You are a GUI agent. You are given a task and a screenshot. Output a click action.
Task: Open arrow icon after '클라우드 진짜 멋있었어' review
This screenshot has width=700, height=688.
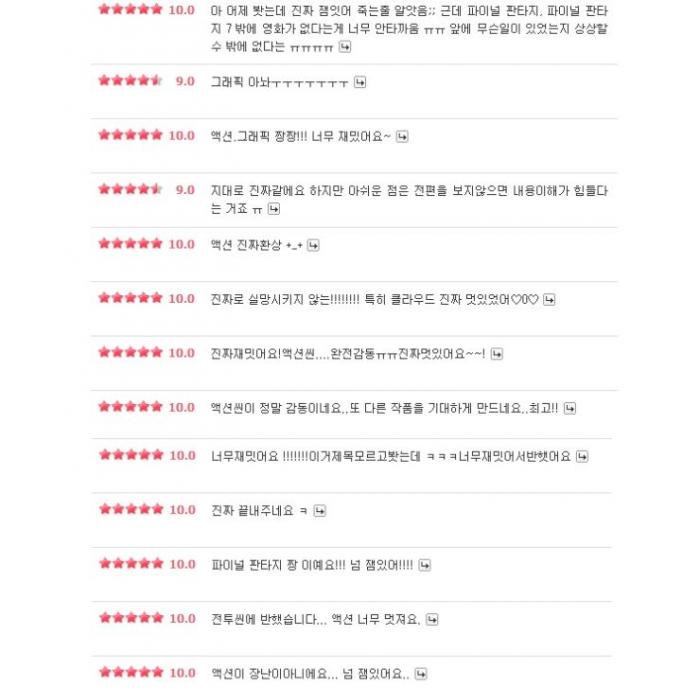(549, 299)
